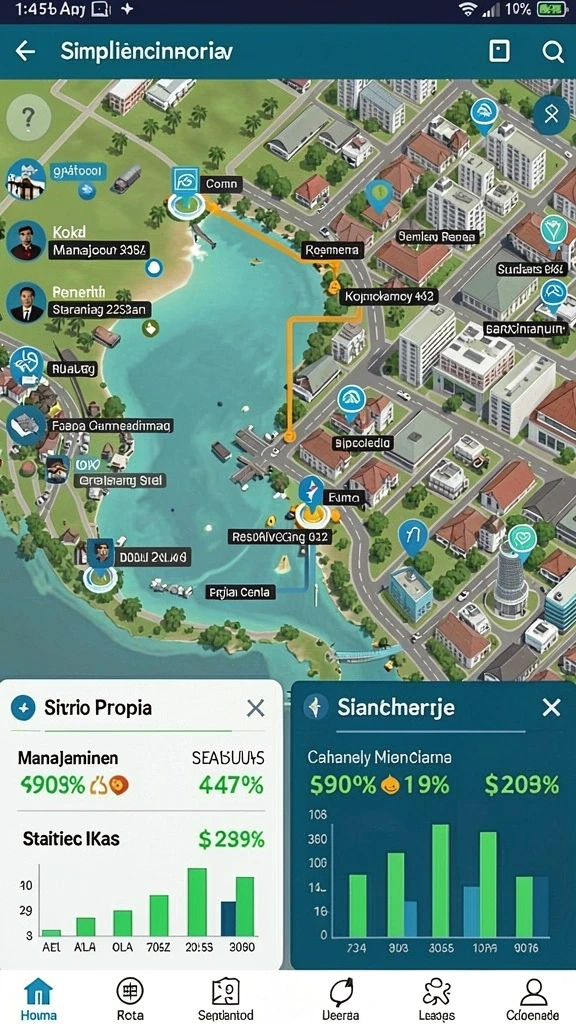This screenshot has height=1024, width=576.
Task: Go back with the arrow icon
Action: [25, 52]
